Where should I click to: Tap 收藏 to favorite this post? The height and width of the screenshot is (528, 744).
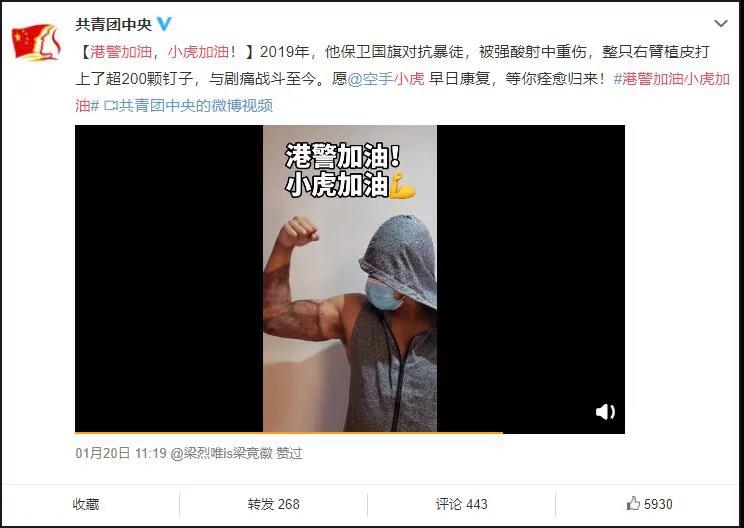(86, 504)
